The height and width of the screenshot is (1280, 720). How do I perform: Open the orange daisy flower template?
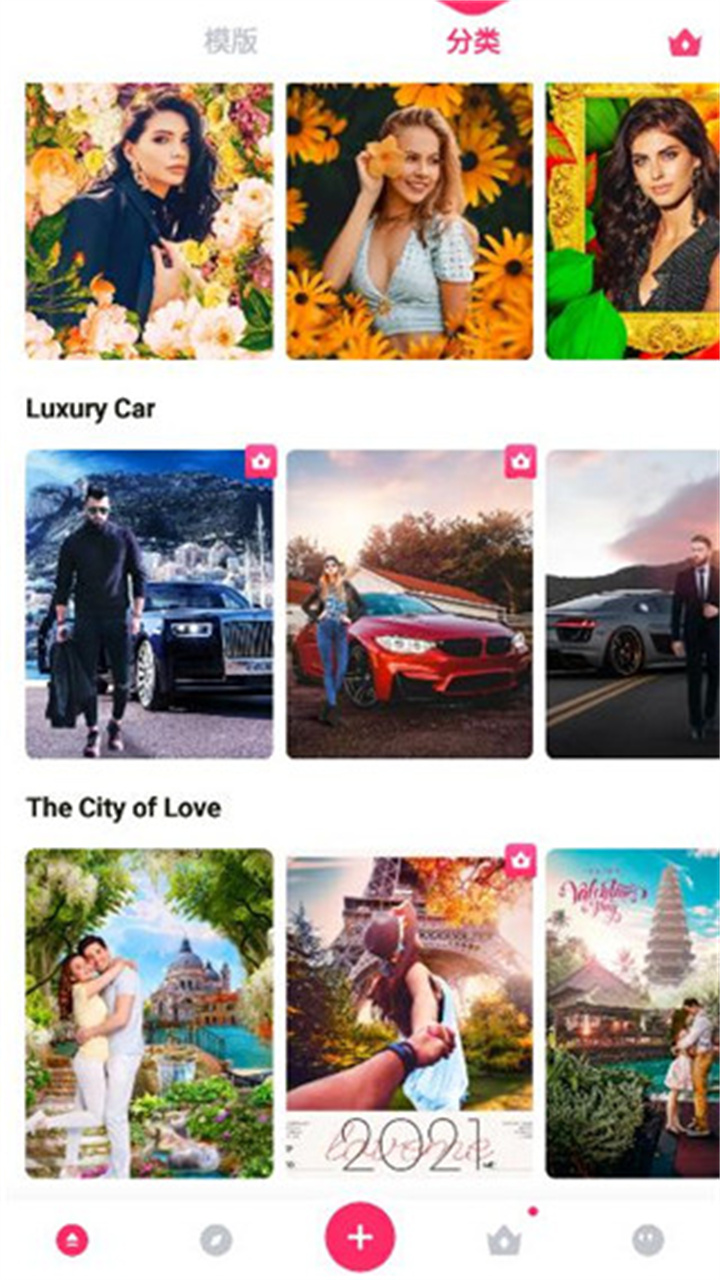click(x=410, y=221)
